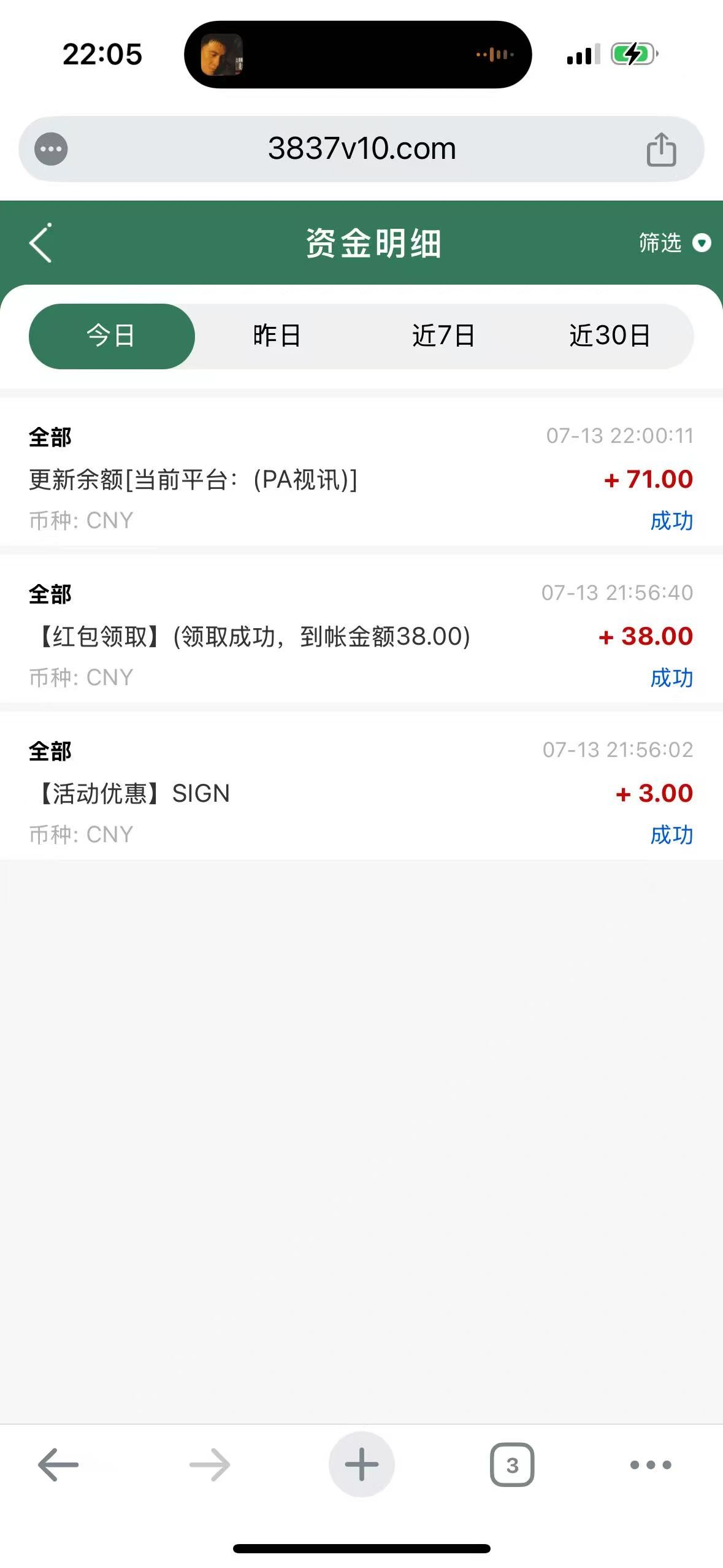Tap the Safari share icon
This screenshot has height=1568, width=723.
660,147
